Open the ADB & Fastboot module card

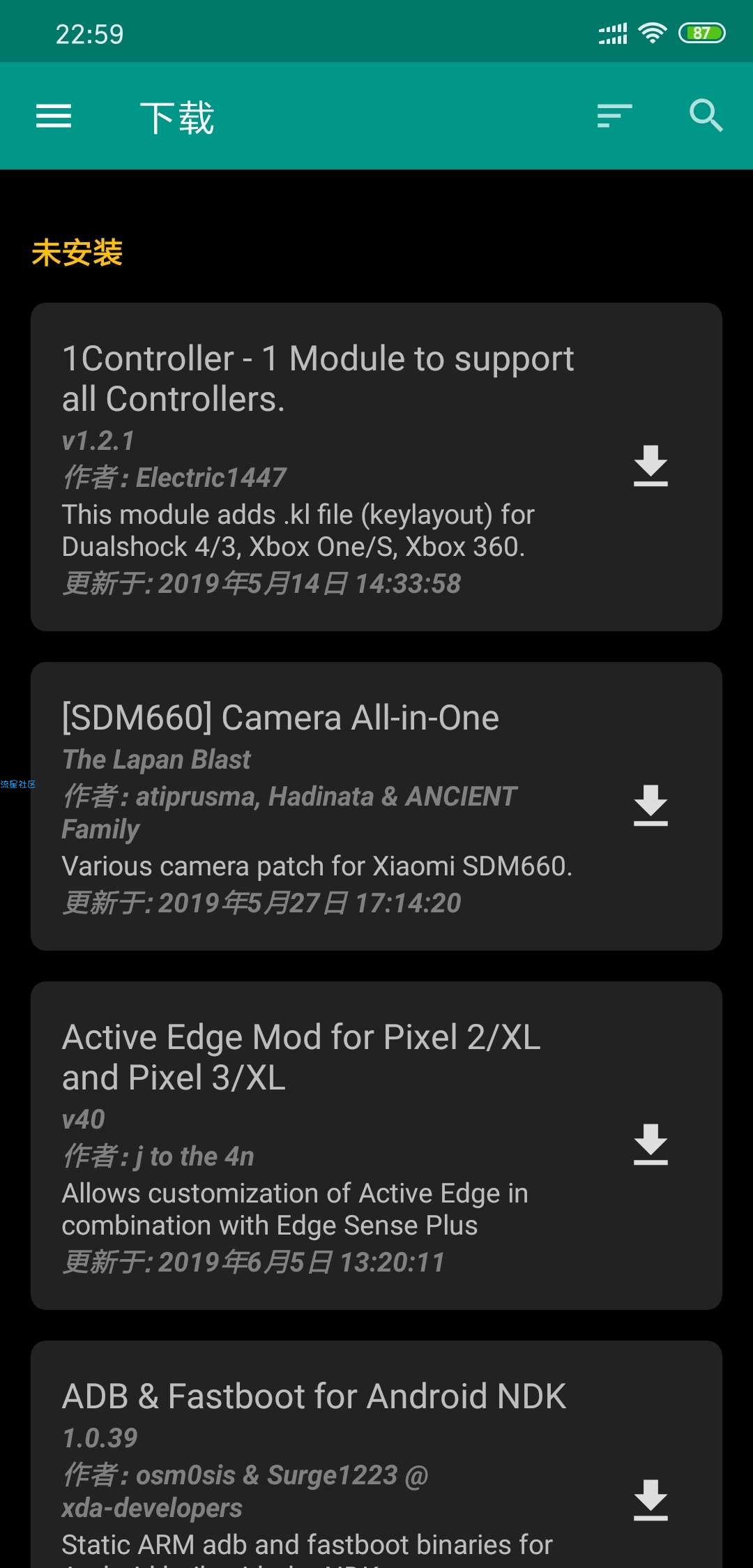pos(376,1454)
